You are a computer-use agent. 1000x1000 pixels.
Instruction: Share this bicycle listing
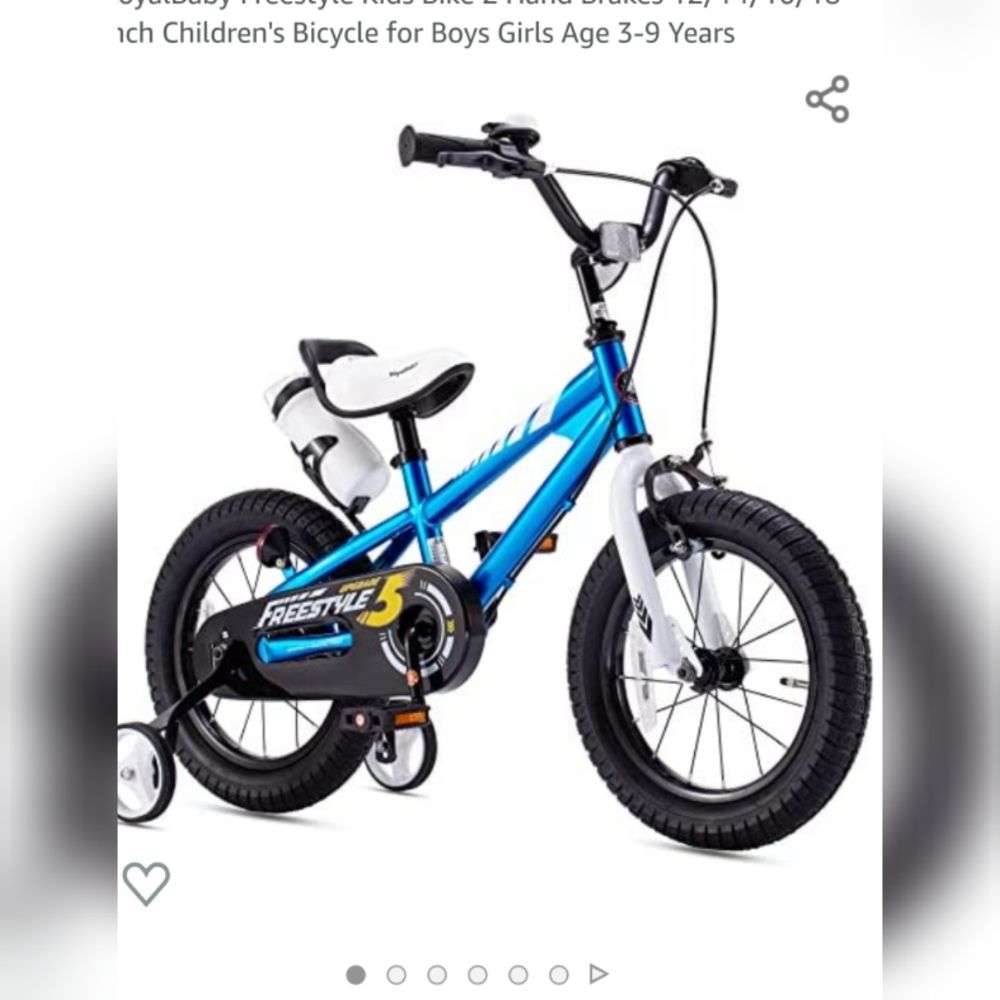[x=827, y=99]
